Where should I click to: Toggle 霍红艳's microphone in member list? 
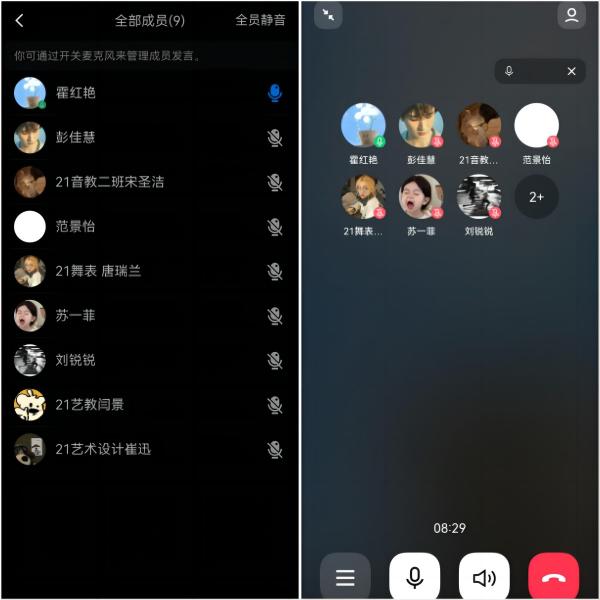[x=275, y=93]
